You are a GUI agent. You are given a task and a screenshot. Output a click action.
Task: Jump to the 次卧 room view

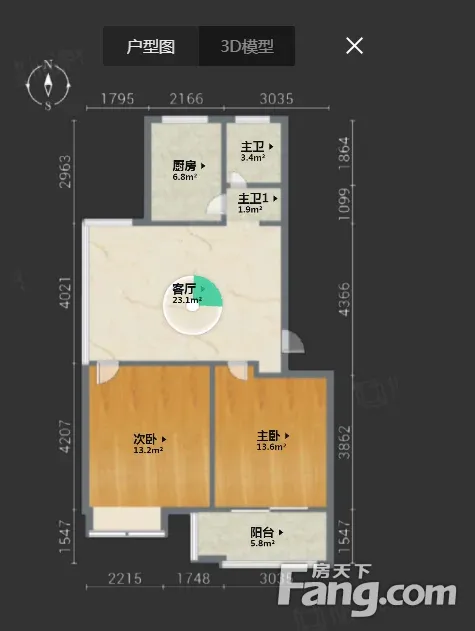tap(149, 443)
